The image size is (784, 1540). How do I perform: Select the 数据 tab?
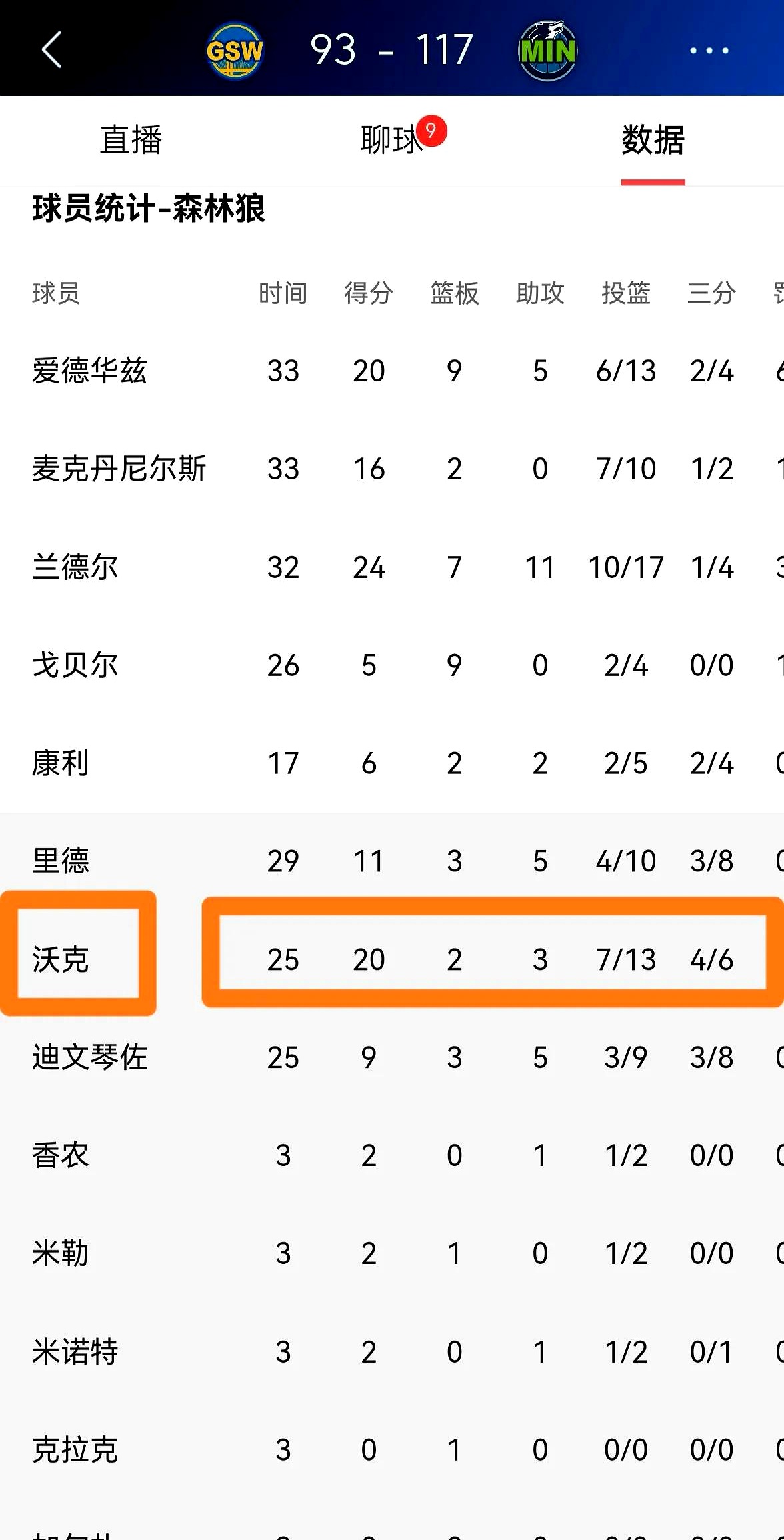[x=653, y=140]
